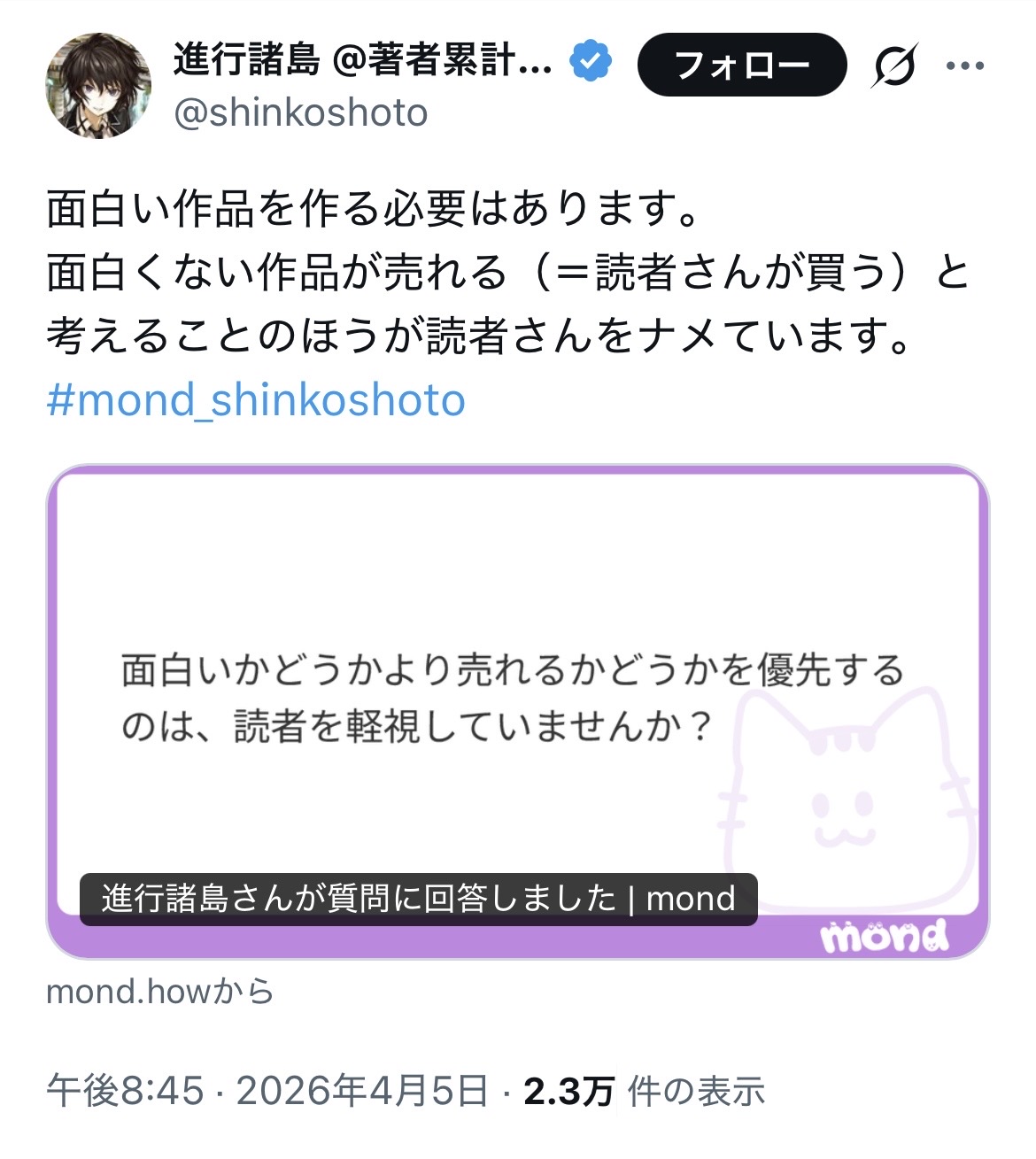Open the mond question link card
This screenshot has width=1036, height=1159.
pos(518,711)
